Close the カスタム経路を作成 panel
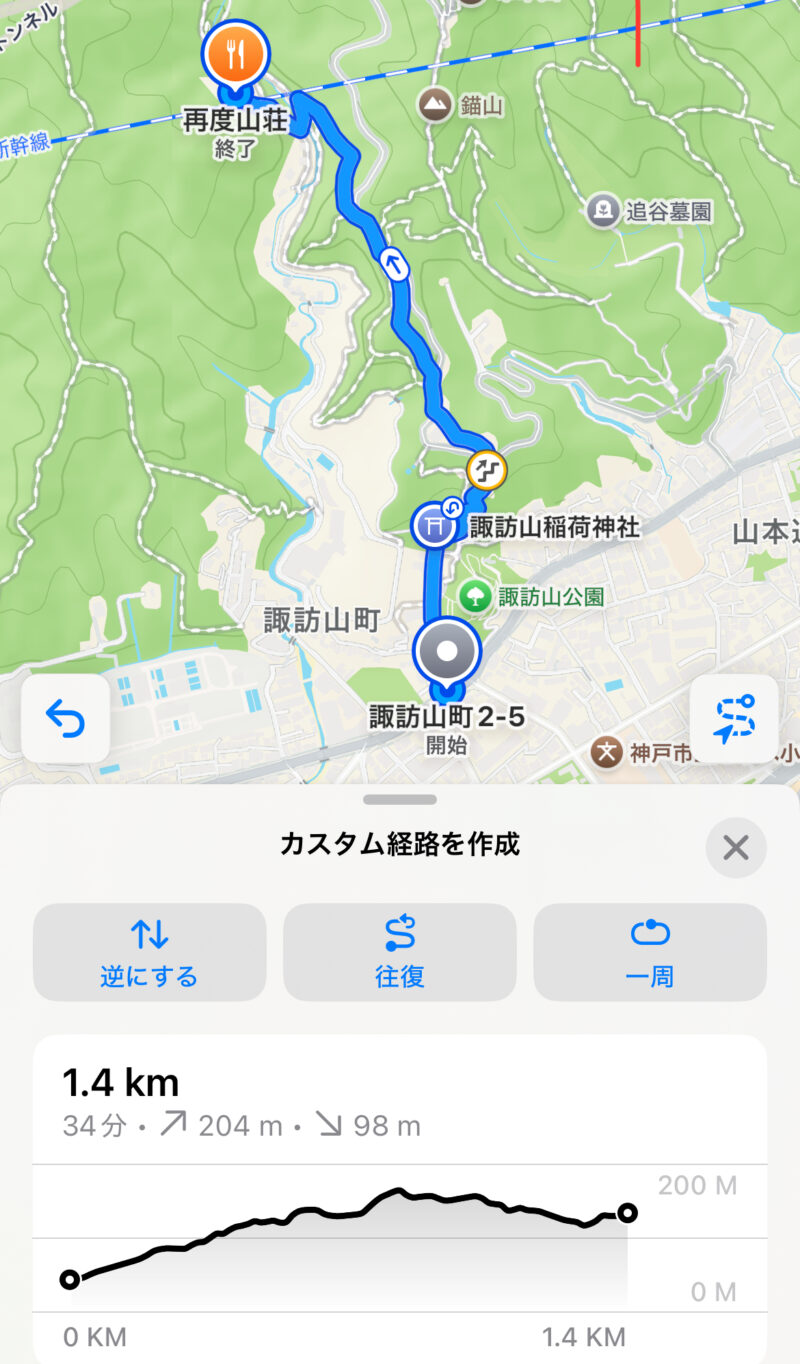Screen dimensions: 800x1364 (736, 848)
